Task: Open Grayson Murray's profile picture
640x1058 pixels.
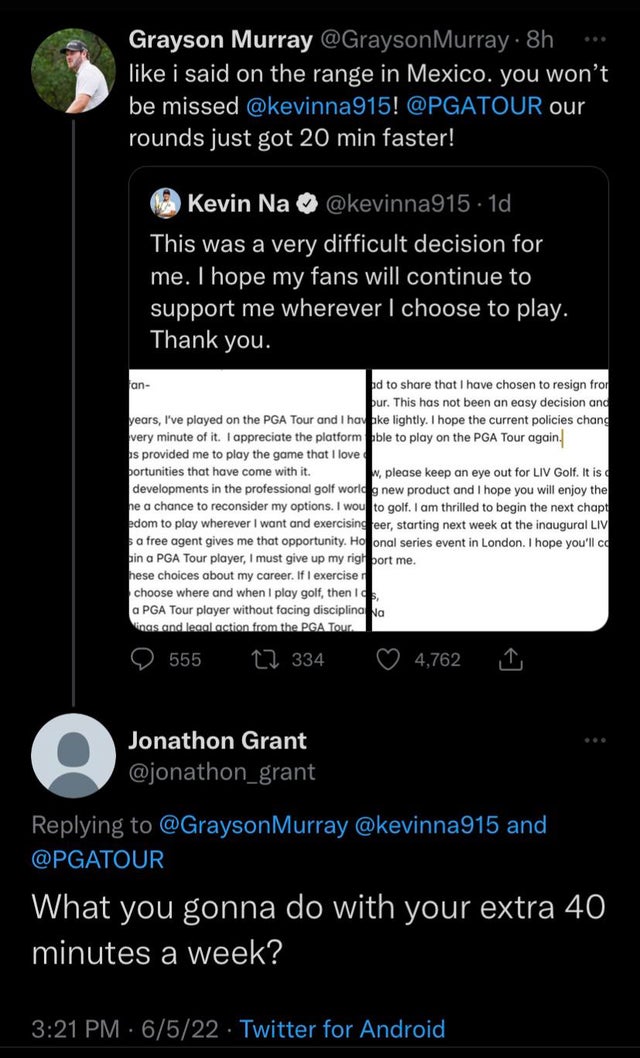Action: click(74, 71)
